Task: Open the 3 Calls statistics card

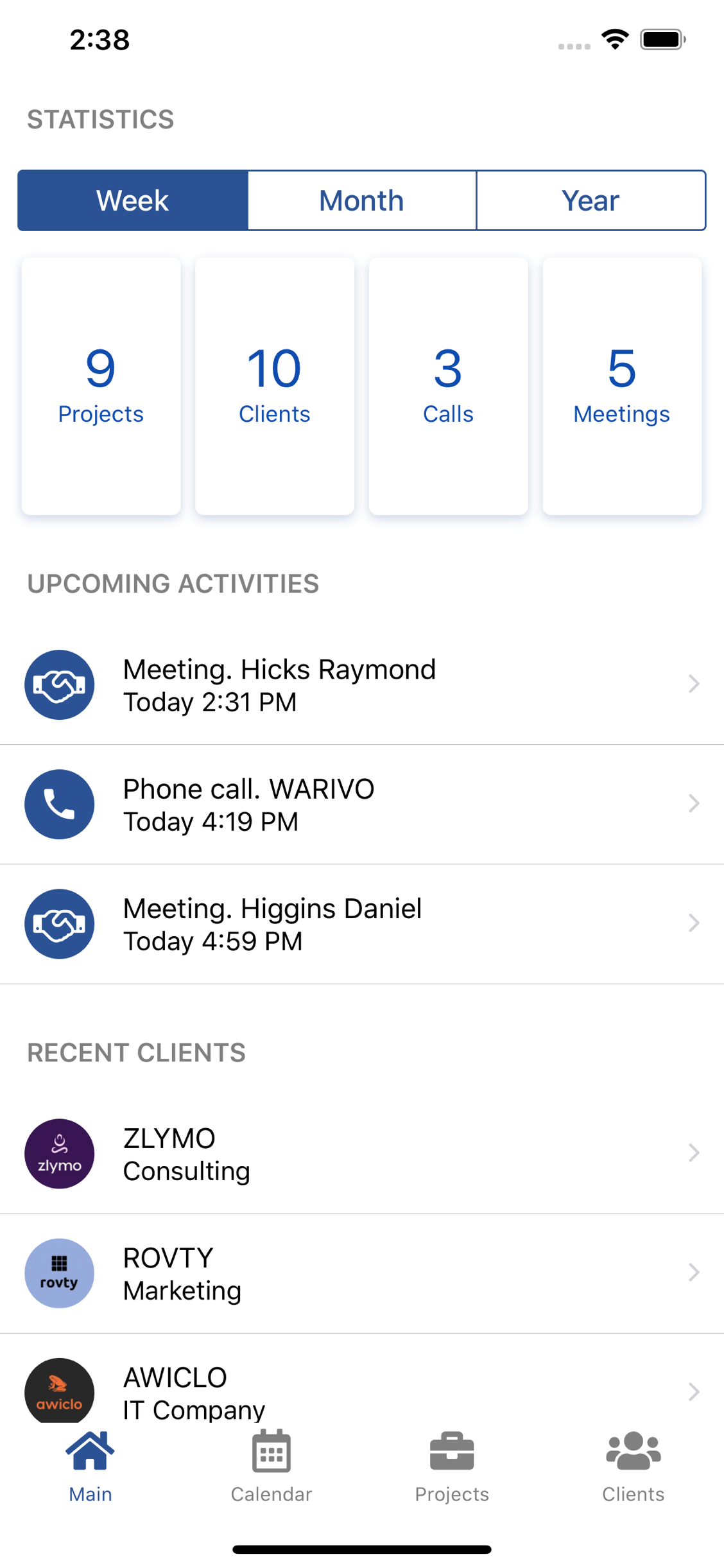Action: 448,386
